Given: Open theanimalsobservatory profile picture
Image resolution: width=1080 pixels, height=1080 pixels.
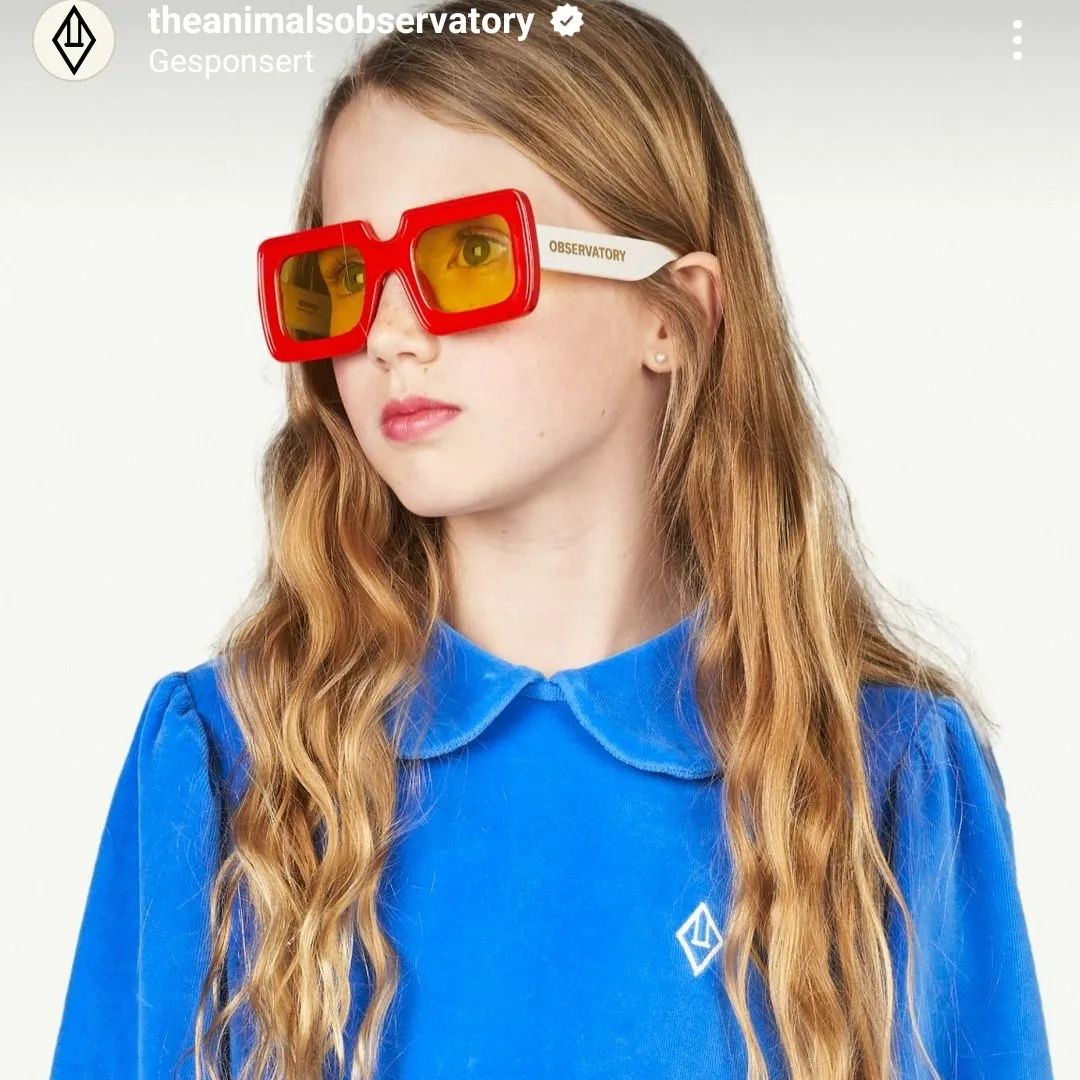Looking at the screenshot, I should click(x=74, y=39).
